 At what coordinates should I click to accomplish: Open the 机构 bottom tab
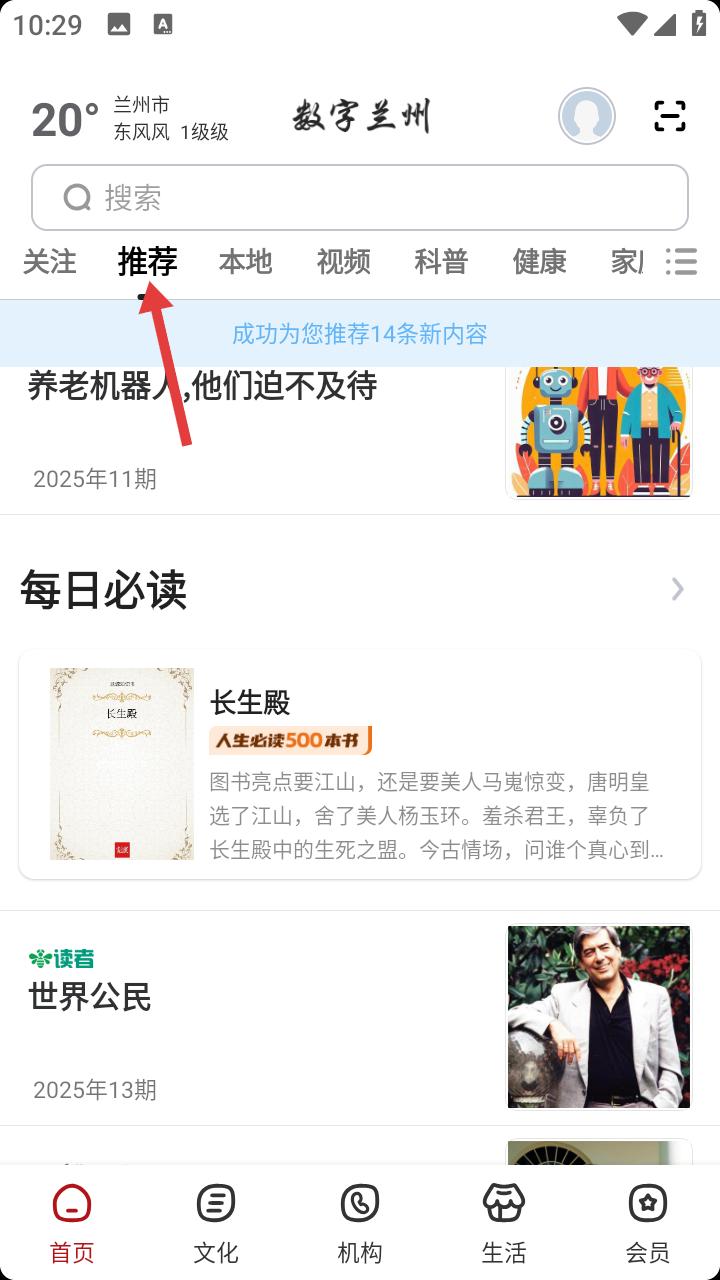click(x=360, y=1222)
